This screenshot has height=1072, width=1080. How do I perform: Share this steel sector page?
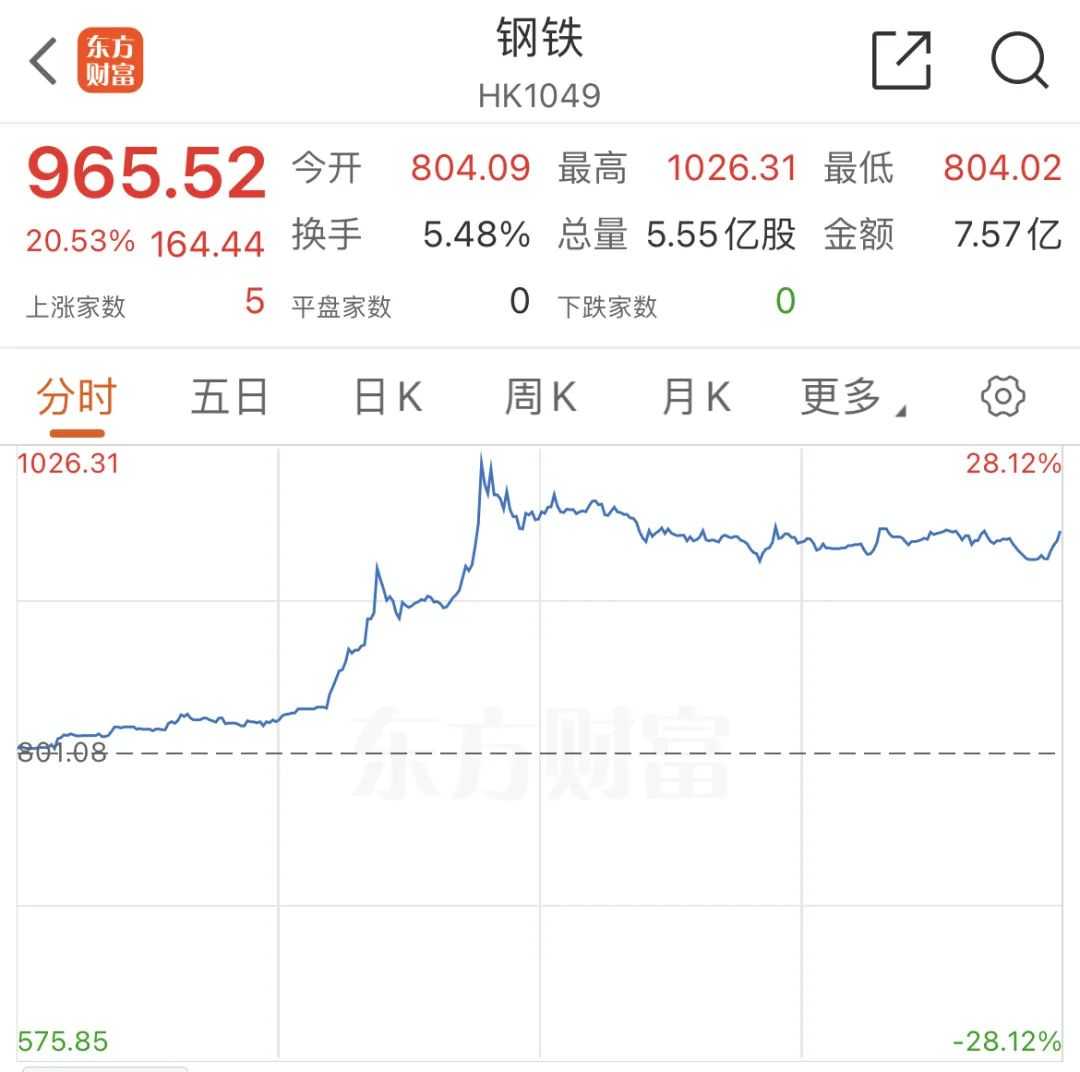click(901, 60)
